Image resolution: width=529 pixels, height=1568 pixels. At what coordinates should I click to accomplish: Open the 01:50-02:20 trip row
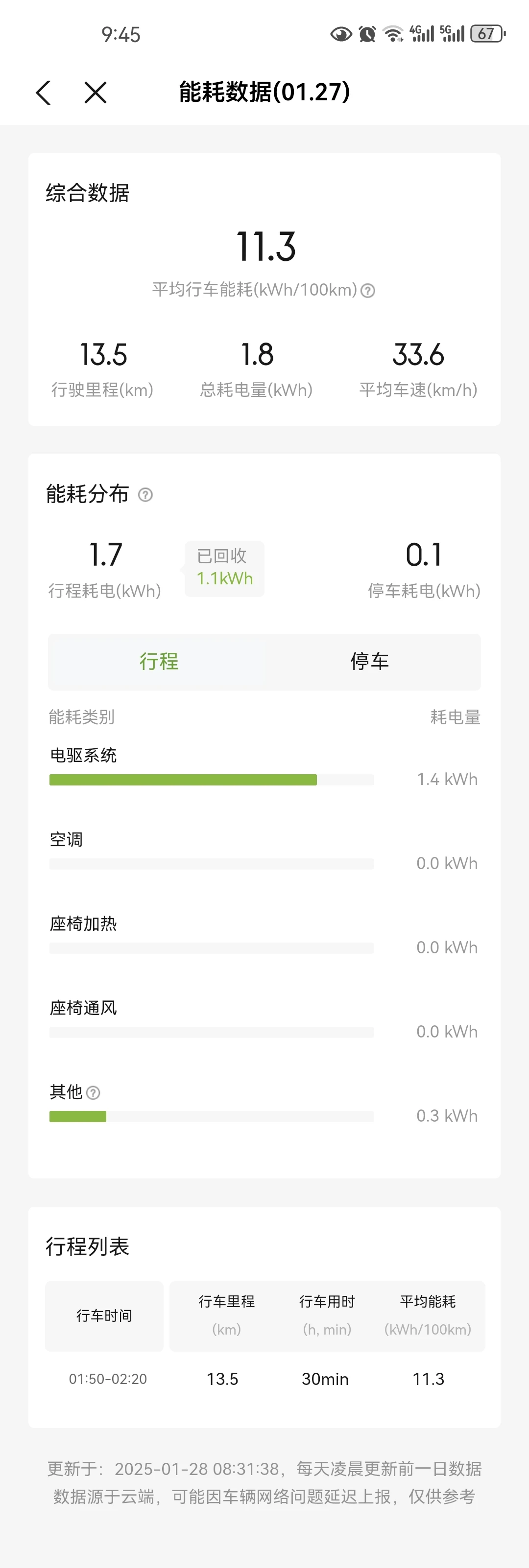(264, 1379)
